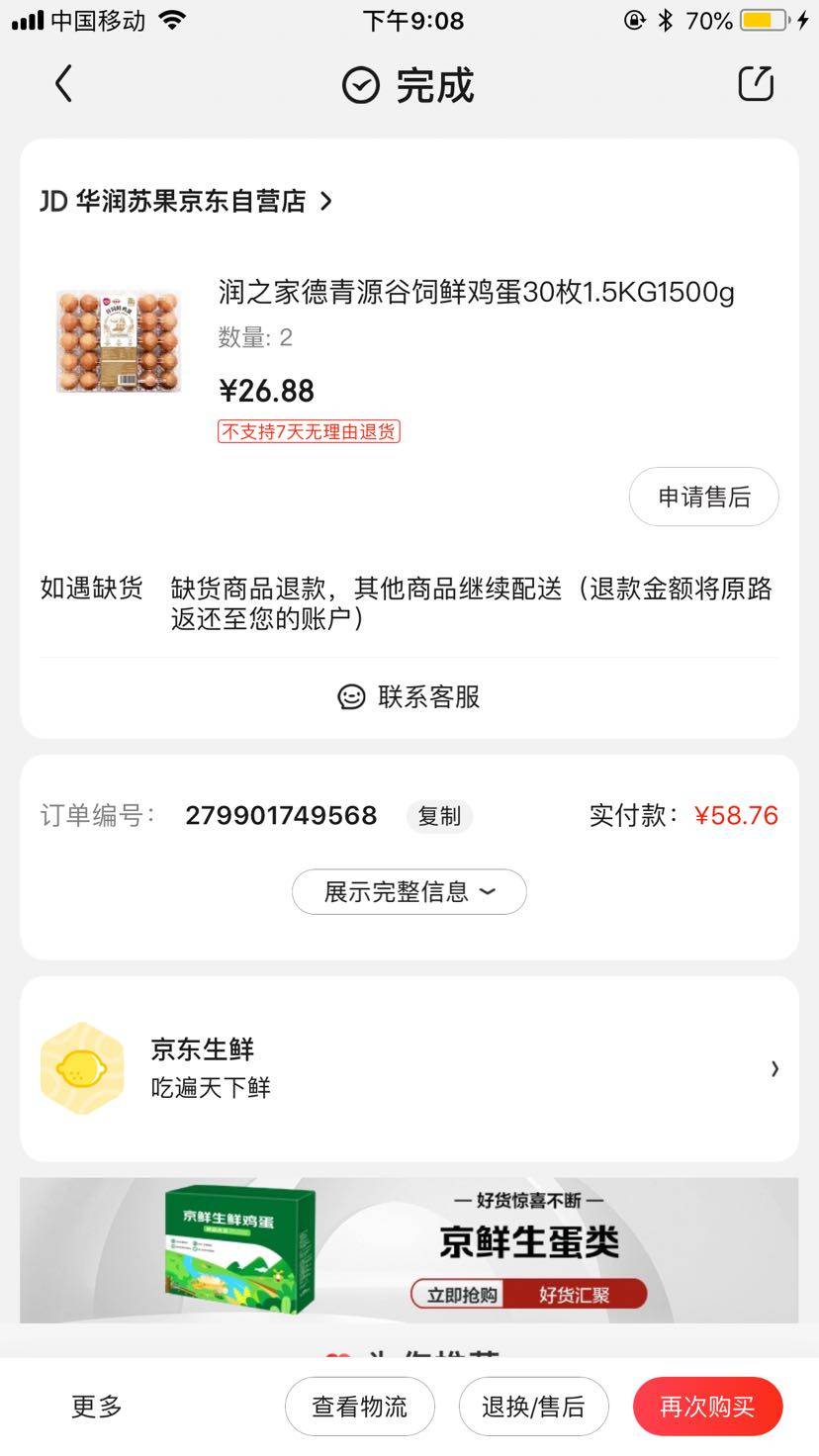Select 退换/售后 in the bottom bar

click(x=533, y=1407)
